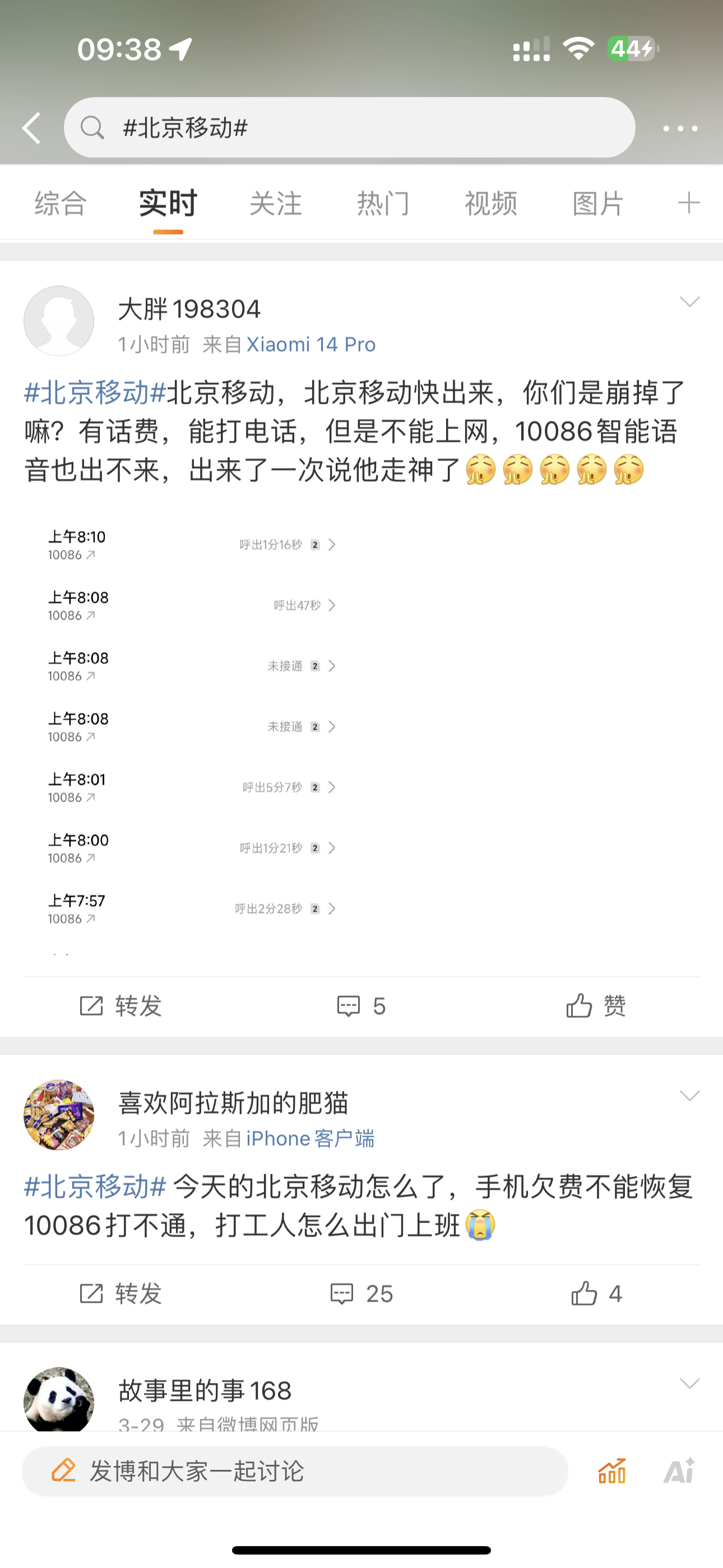The width and height of the screenshot is (723, 1568).
Task: Open the 5 comments on 大胖198304's post
Action: point(361,1006)
